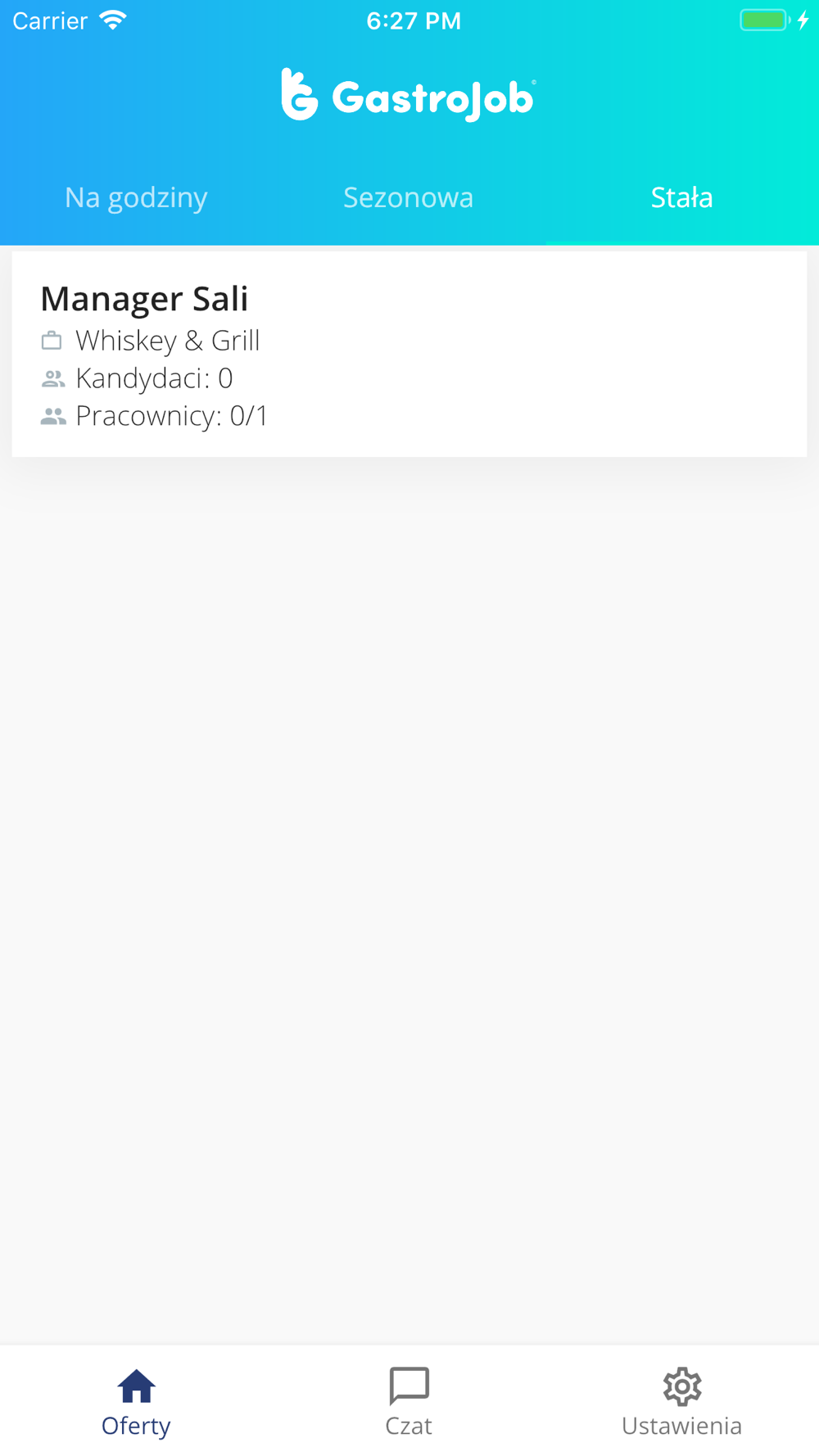Go to Oferty in bottom navigation

tap(136, 1402)
